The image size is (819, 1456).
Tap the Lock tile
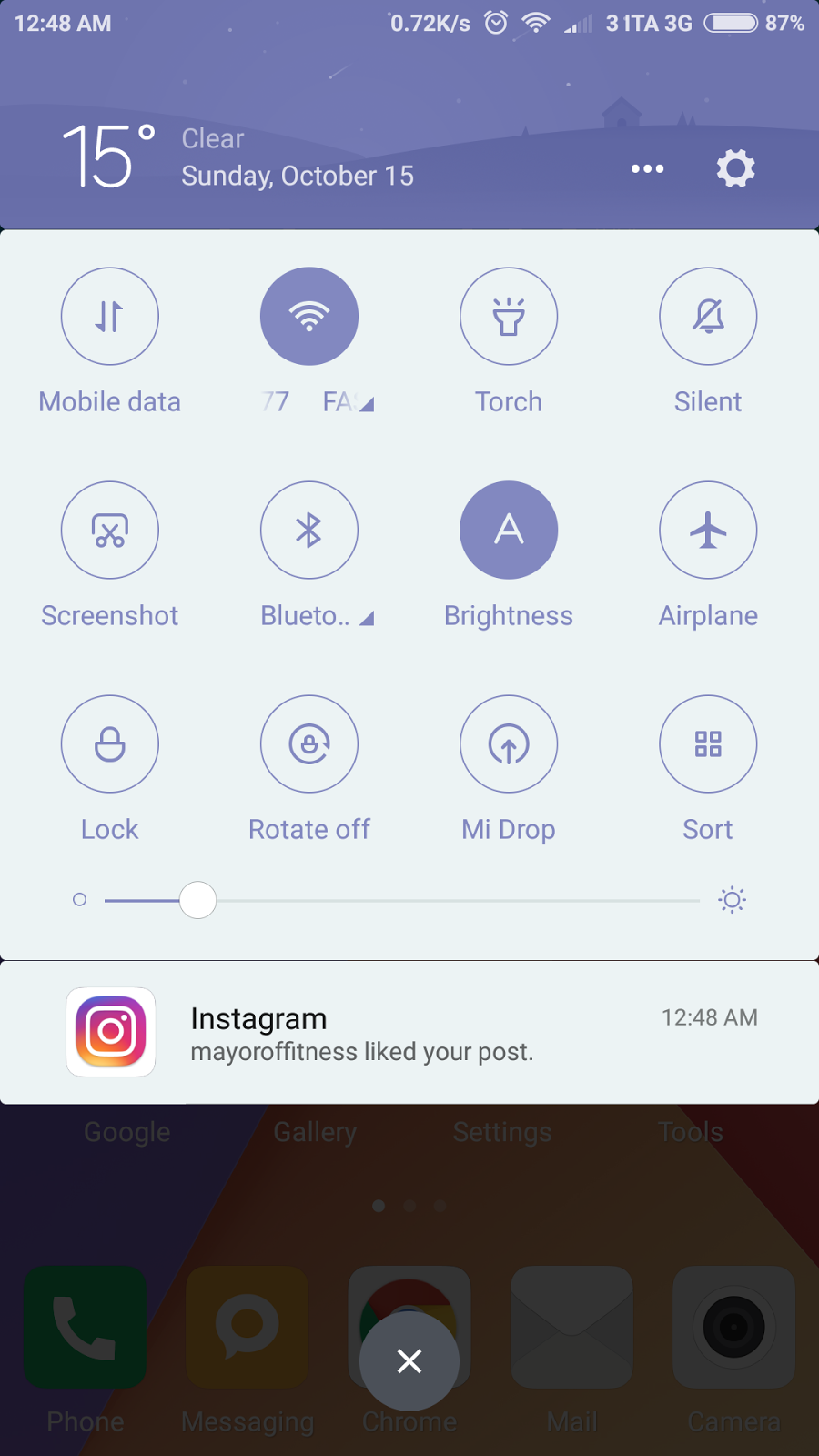[110, 743]
